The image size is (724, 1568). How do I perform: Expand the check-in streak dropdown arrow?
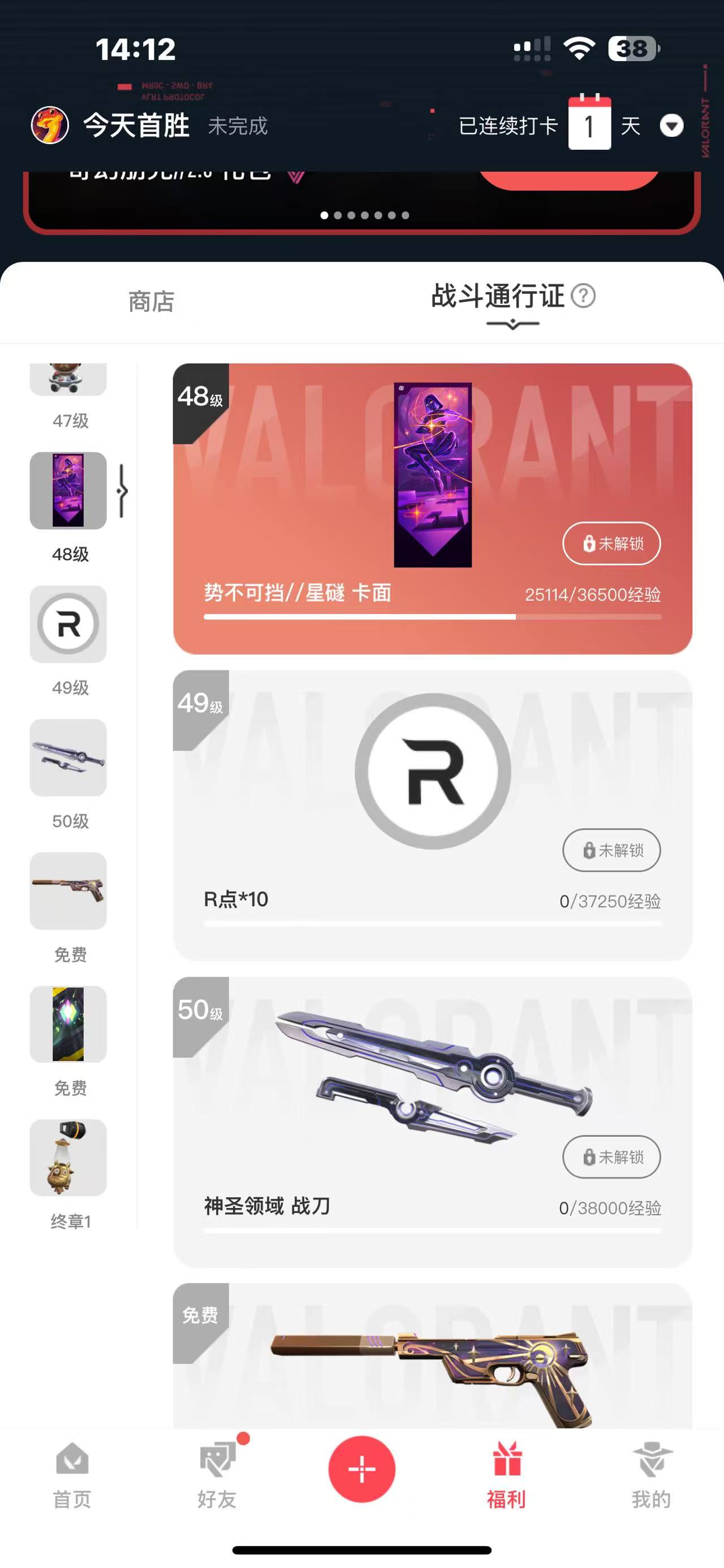[671, 126]
